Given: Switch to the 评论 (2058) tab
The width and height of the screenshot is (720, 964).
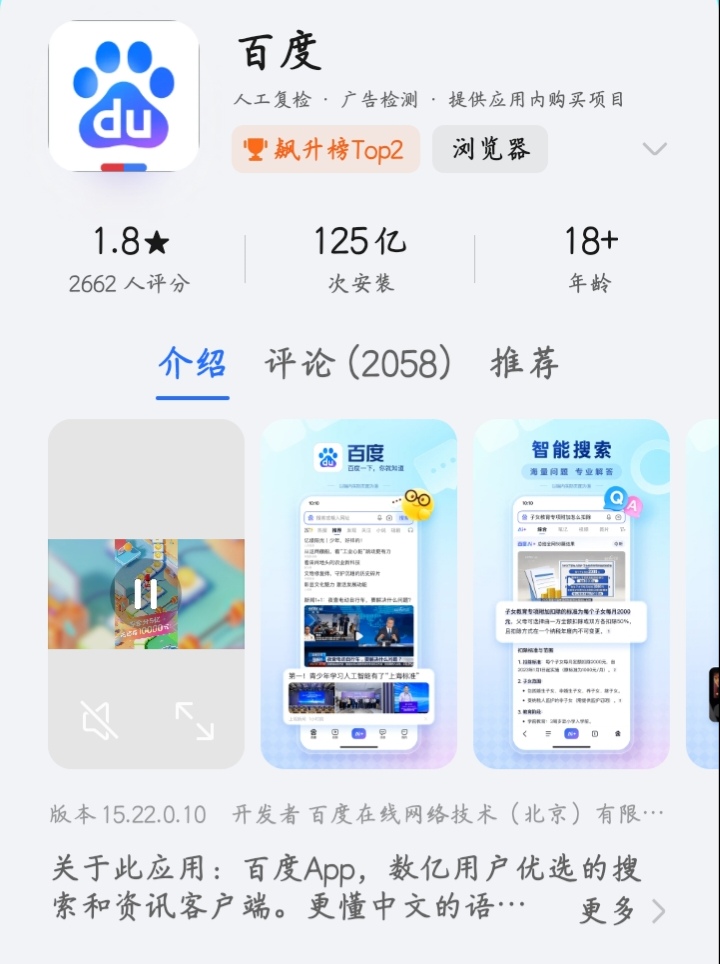Looking at the screenshot, I should point(357,363).
